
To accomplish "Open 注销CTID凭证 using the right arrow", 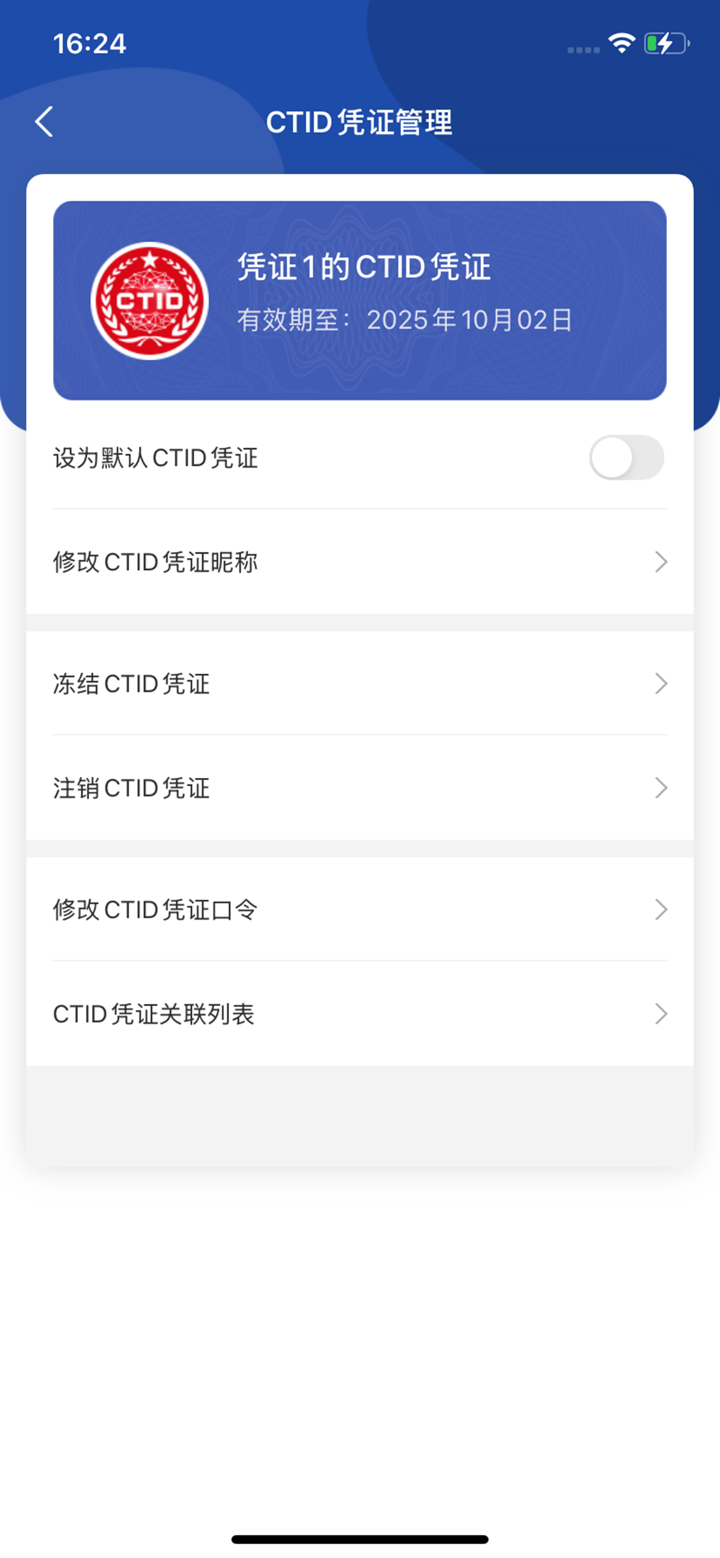I will click(660, 788).
